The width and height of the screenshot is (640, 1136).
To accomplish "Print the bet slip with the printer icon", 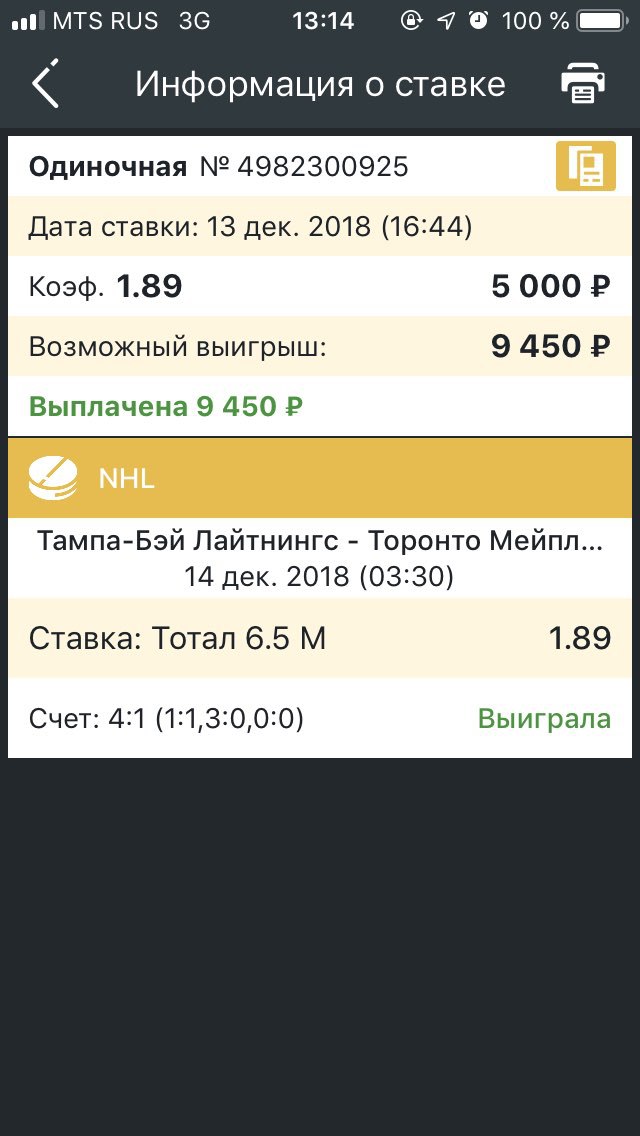I will pos(582,83).
